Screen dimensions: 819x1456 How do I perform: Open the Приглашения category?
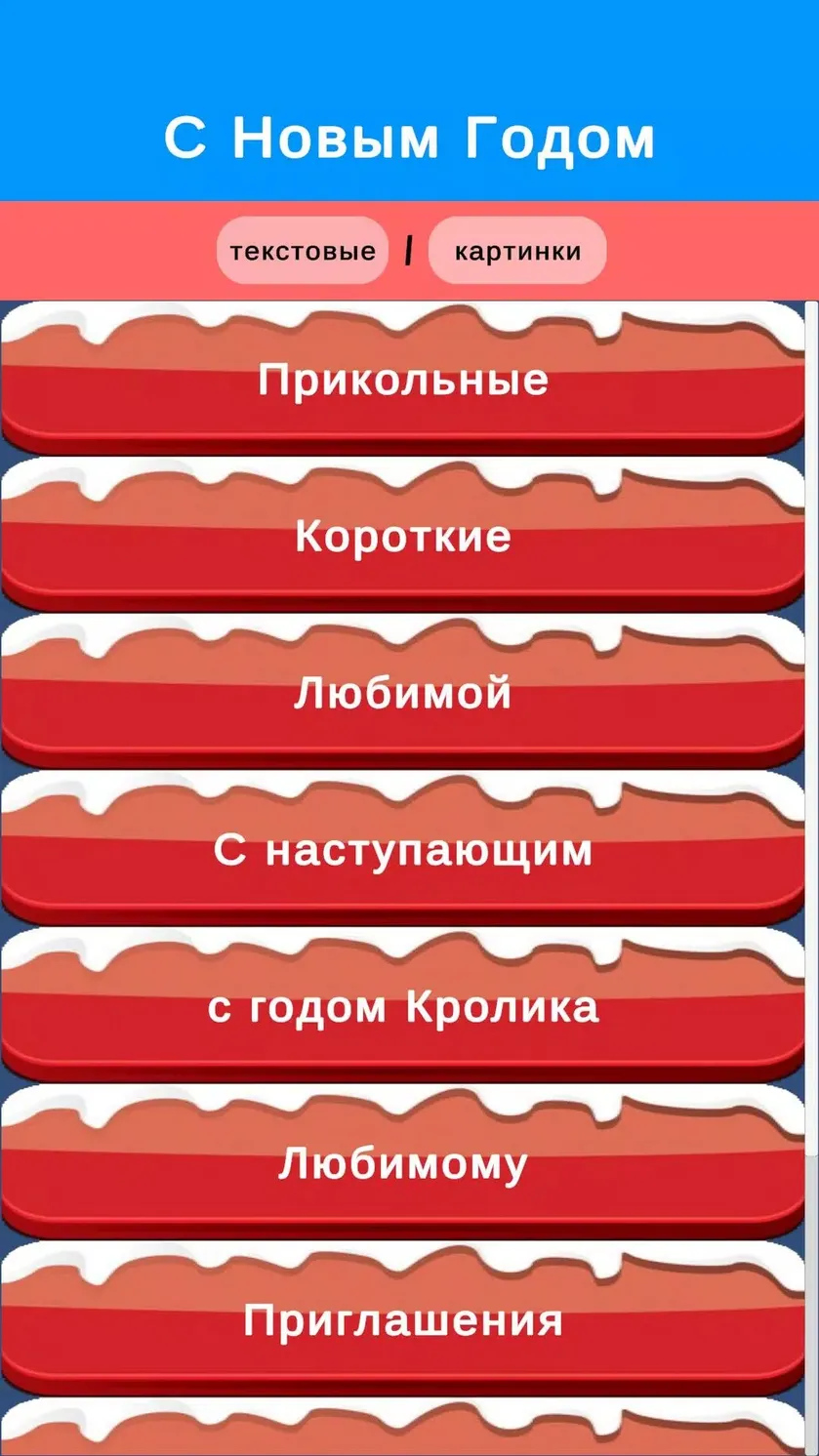(402, 1320)
